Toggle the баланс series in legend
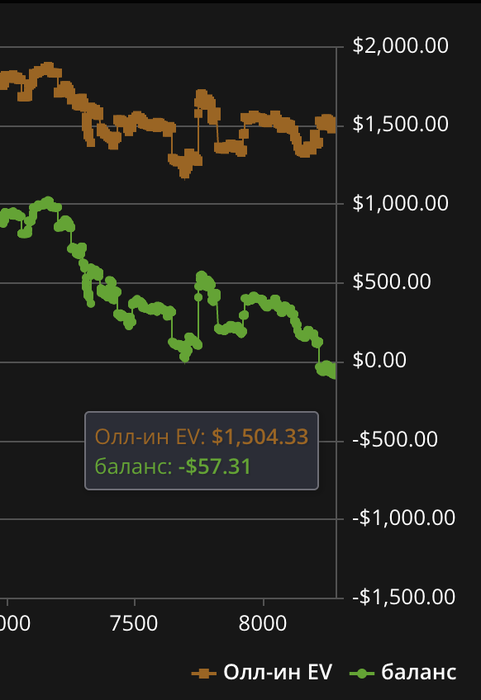The height and width of the screenshot is (700, 481). 403,672
